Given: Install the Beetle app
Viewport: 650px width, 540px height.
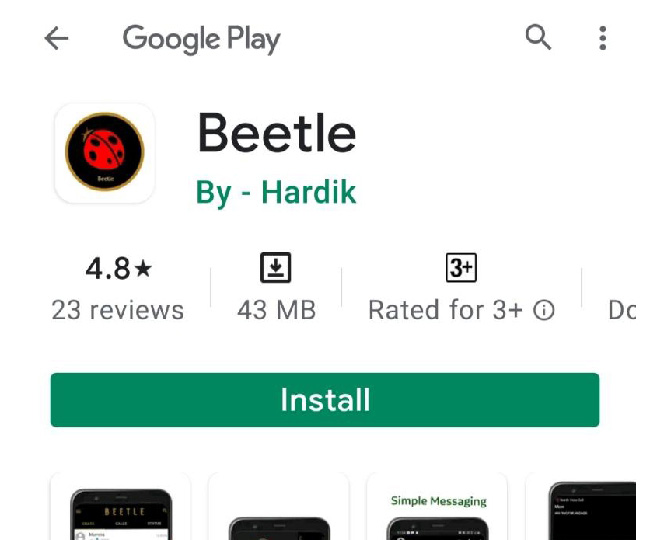Looking at the screenshot, I should point(325,400).
